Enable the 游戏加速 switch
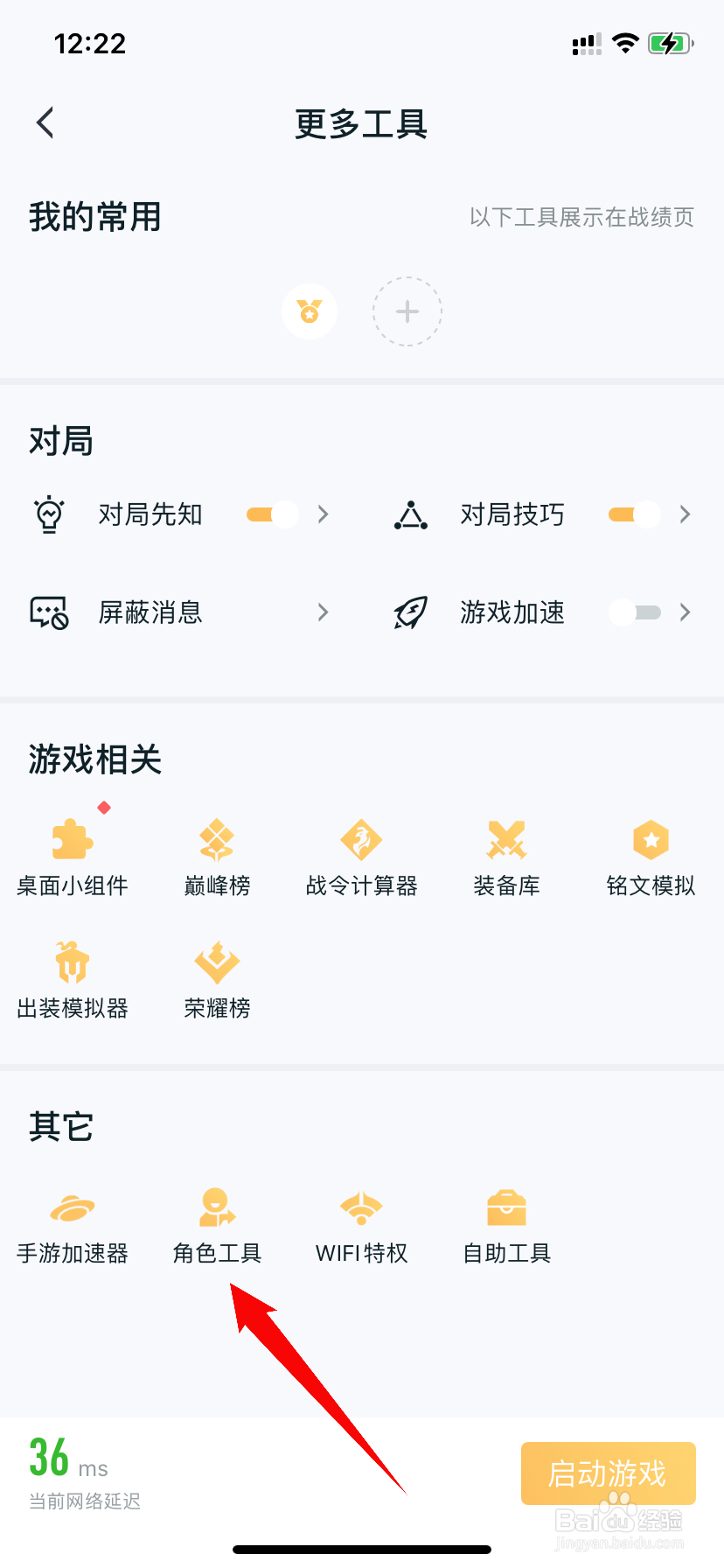This screenshot has height=1568, width=724. pyautogui.click(x=635, y=612)
